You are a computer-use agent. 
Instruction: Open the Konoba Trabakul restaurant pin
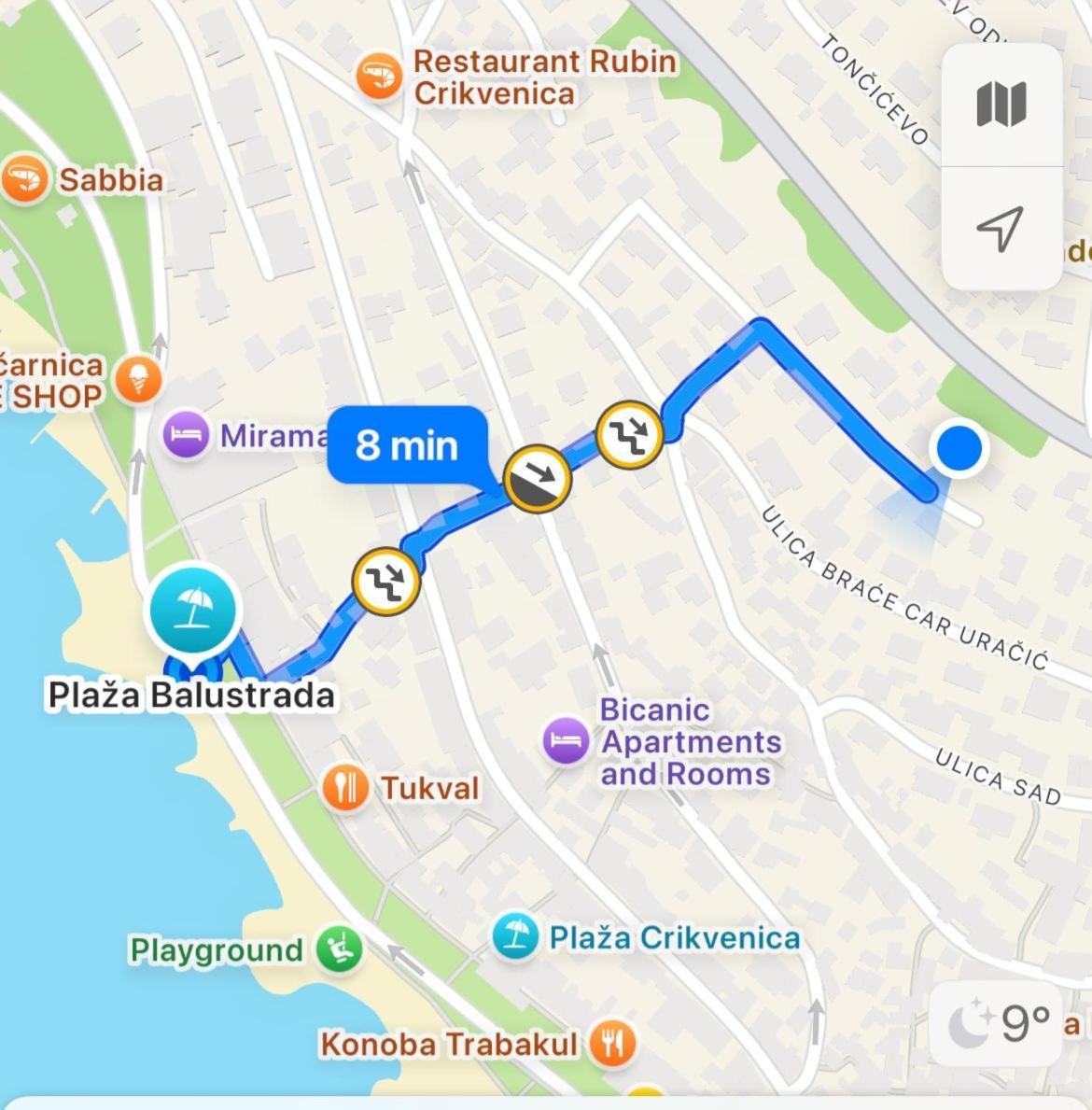(x=612, y=1043)
